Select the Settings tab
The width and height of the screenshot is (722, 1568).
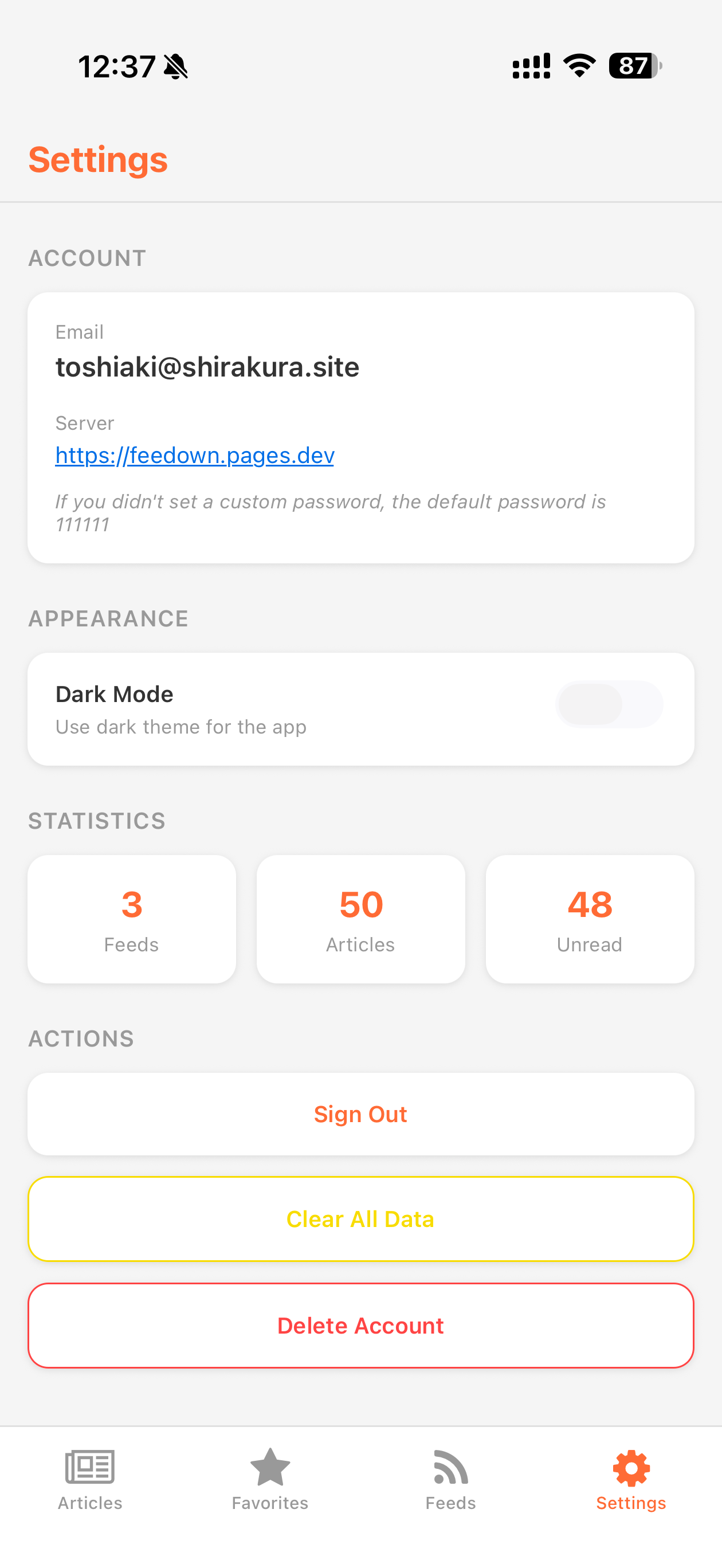coord(631,1479)
